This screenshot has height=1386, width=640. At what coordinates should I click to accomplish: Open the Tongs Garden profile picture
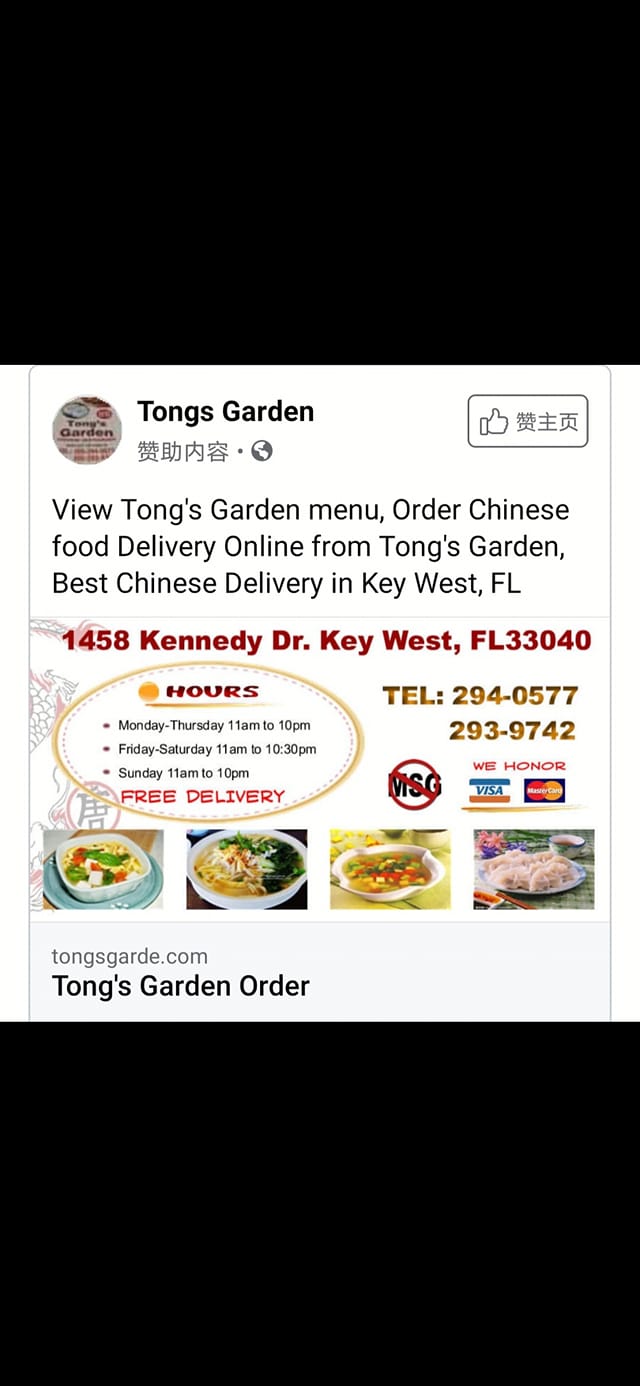pos(87,430)
